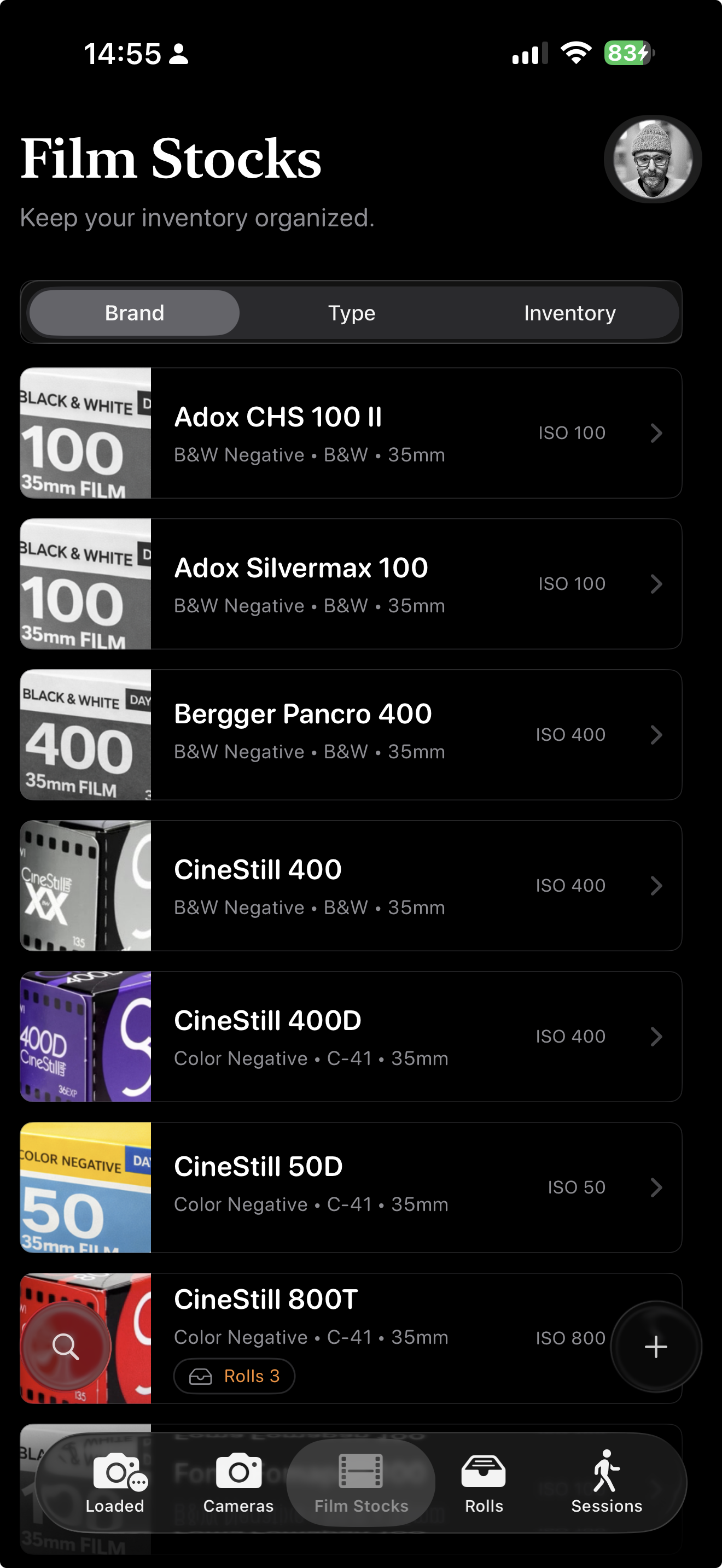
Task: Tap the Rolls 3 badge on CineStill 800T
Action: click(234, 1376)
